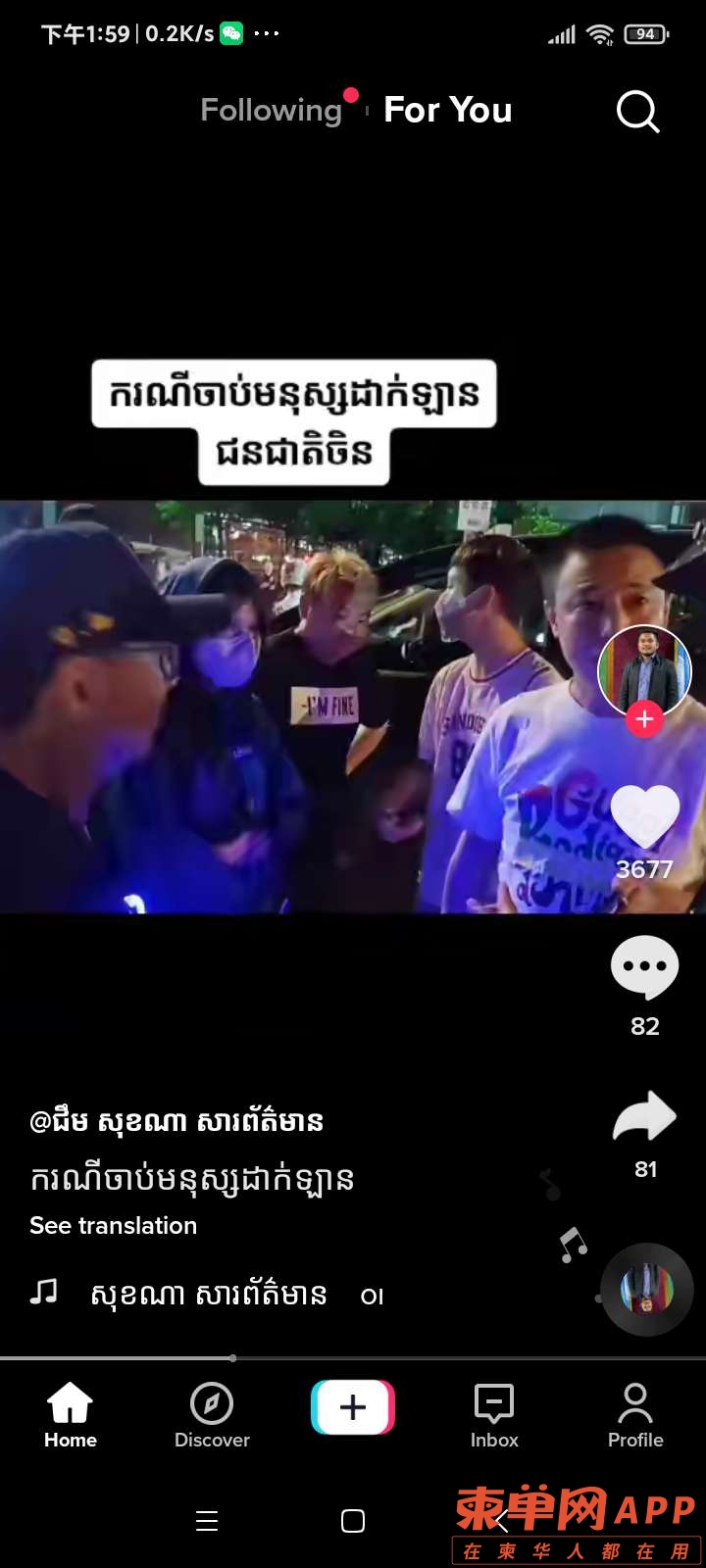This screenshot has height=1568, width=706.
Task: Open the creator's profile picture
Action: (x=644, y=670)
